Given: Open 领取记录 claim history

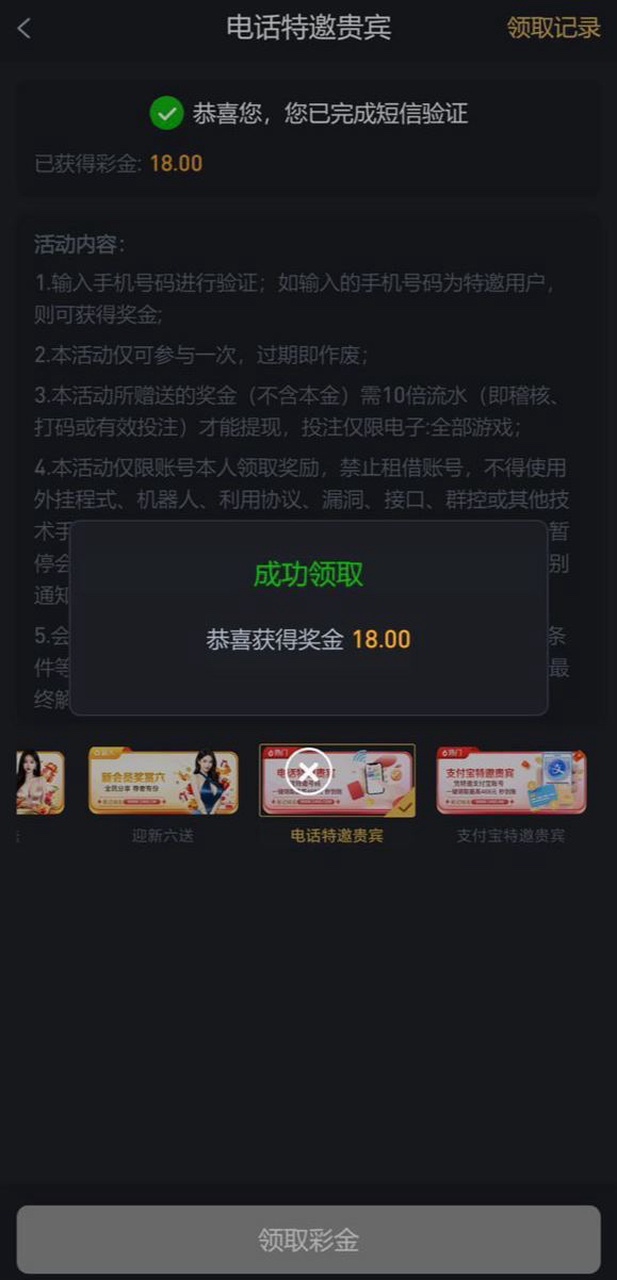Looking at the screenshot, I should click(553, 28).
